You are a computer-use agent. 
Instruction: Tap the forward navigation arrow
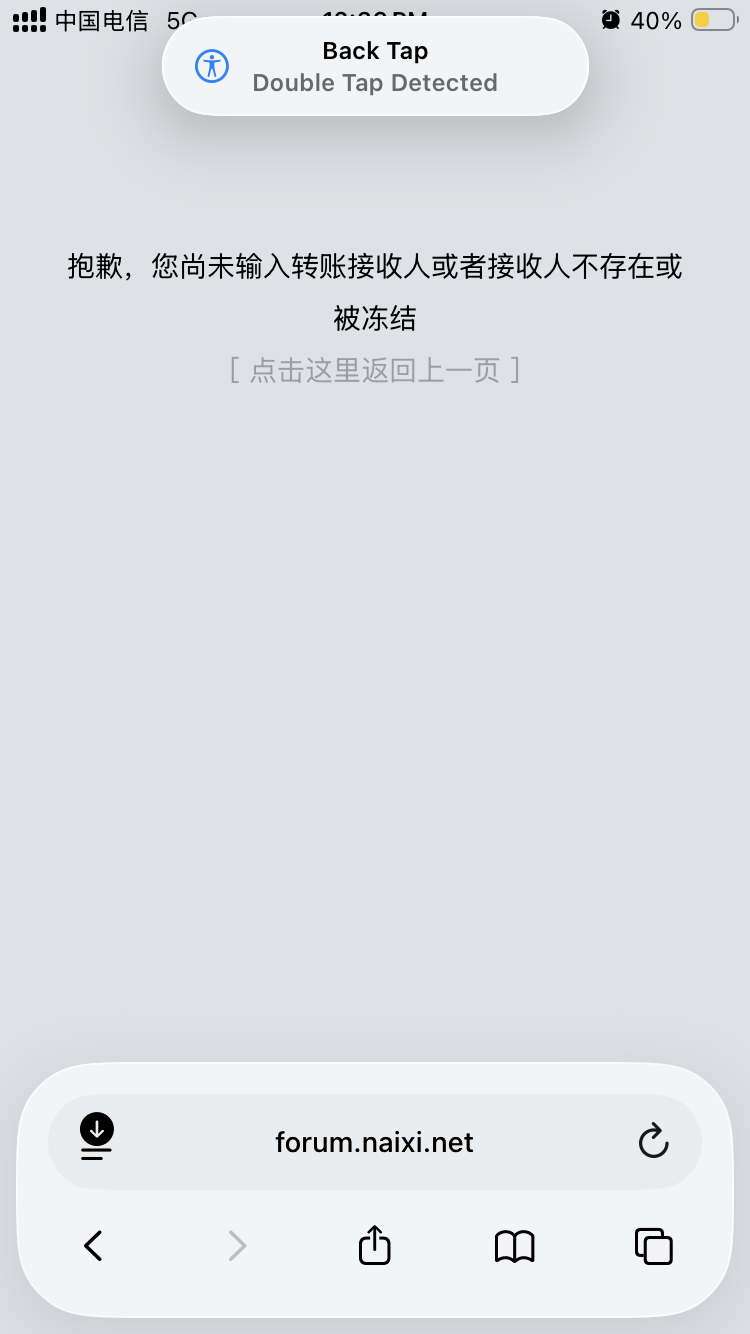point(237,1245)
